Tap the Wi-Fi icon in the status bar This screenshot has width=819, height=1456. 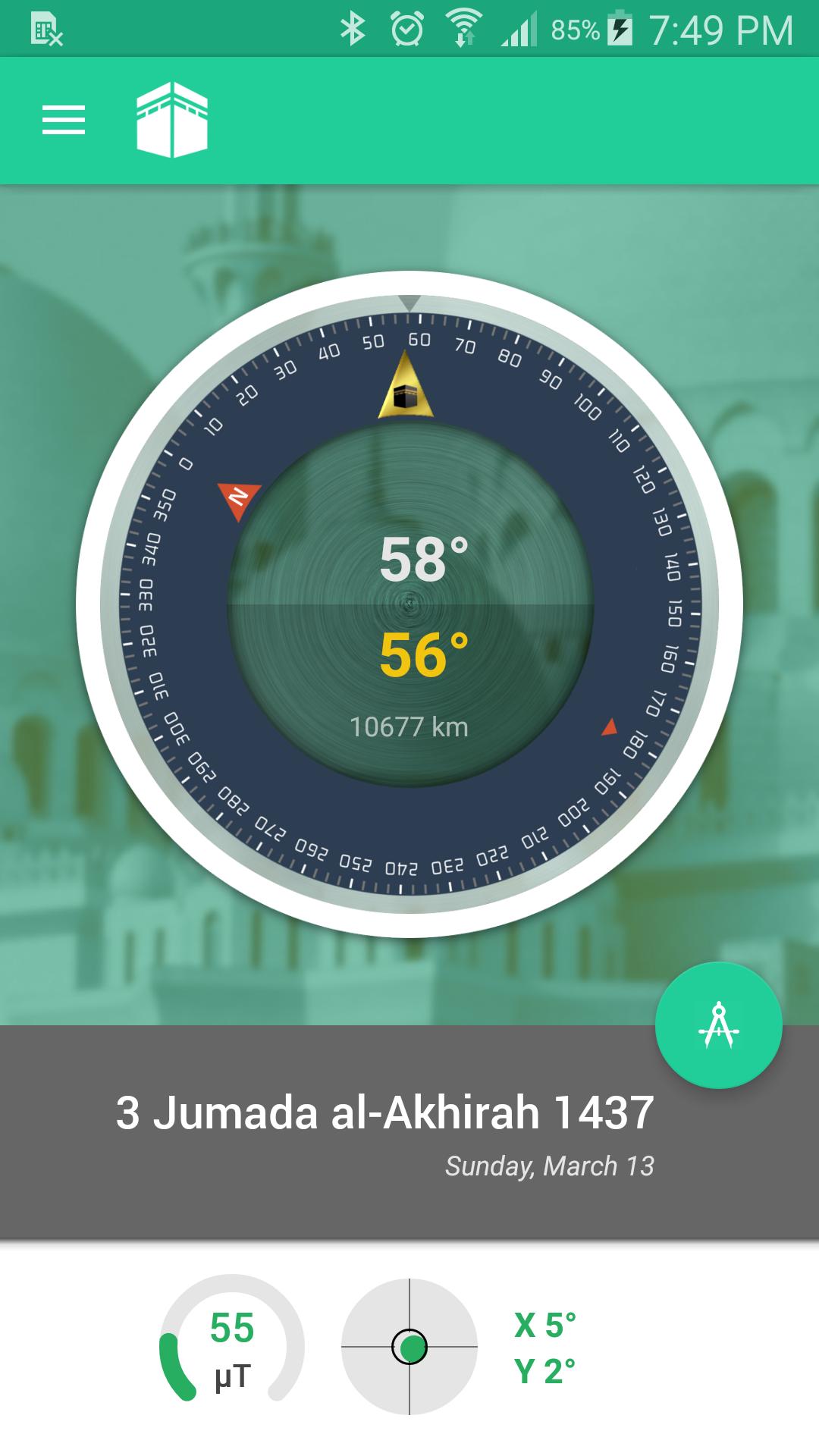click(463, 29)
